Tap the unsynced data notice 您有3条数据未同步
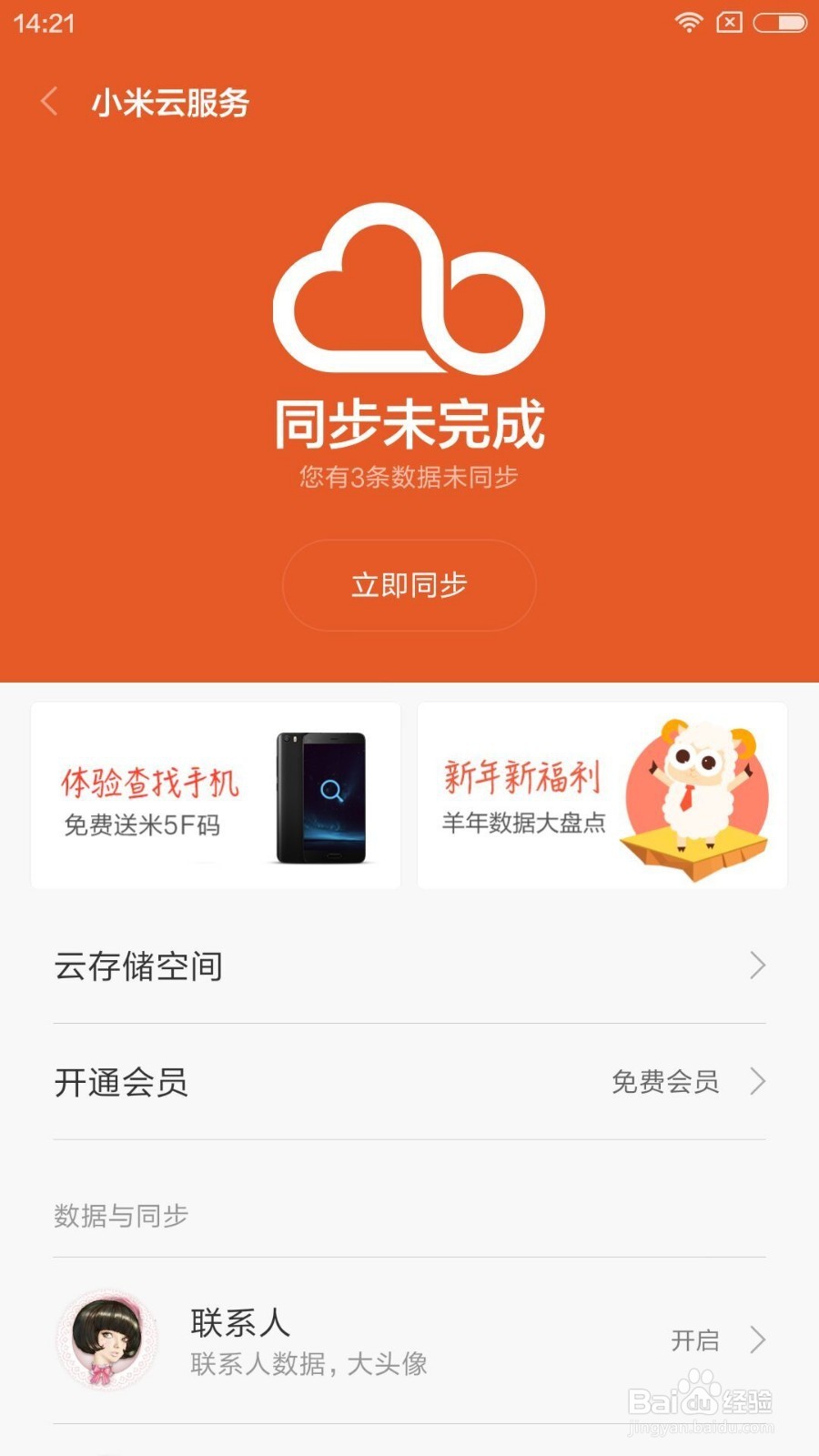 pyautogui.click(x=408, y=475)
